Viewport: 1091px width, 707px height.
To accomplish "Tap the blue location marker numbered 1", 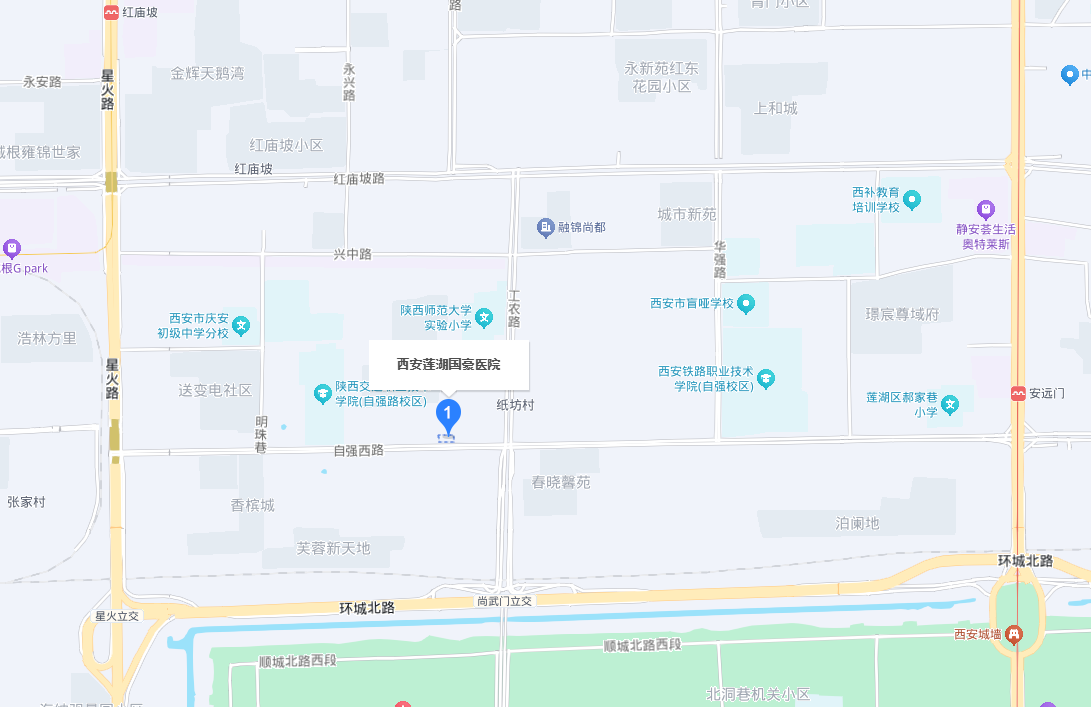I will [x=449, y=413].
